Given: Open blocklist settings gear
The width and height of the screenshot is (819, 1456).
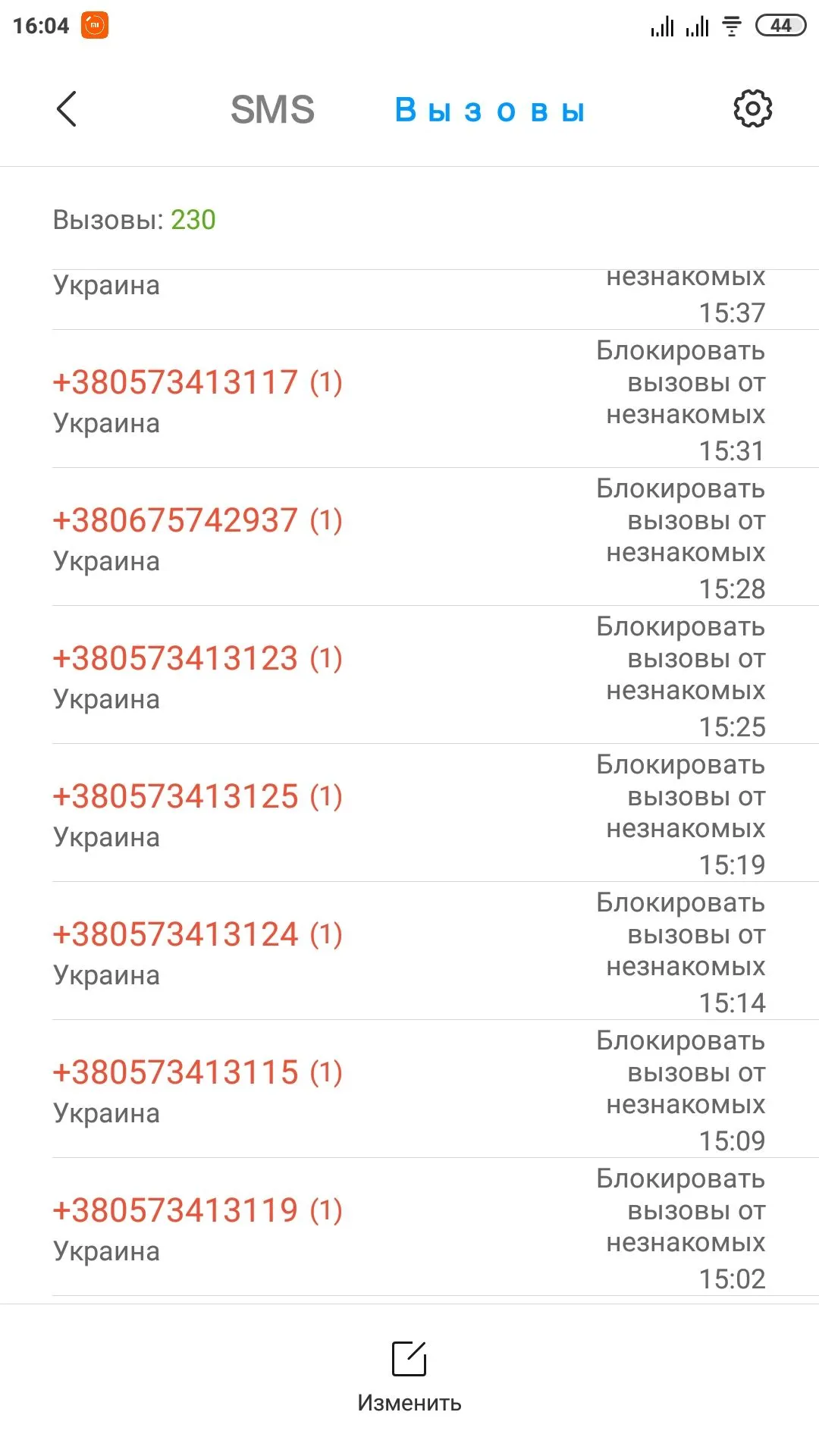Looking at the screenshot, I should (752, 109).
